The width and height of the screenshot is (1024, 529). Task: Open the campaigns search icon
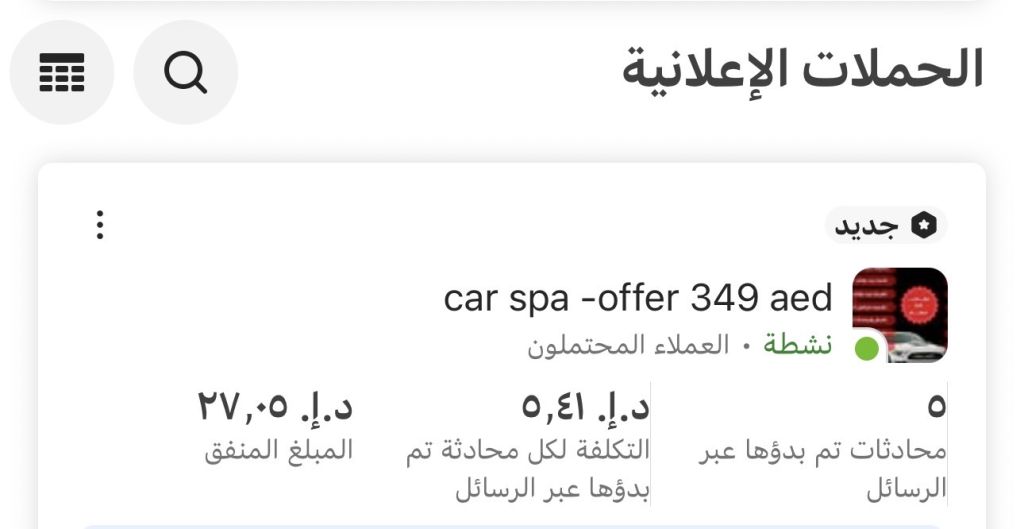tap(185, 73)
